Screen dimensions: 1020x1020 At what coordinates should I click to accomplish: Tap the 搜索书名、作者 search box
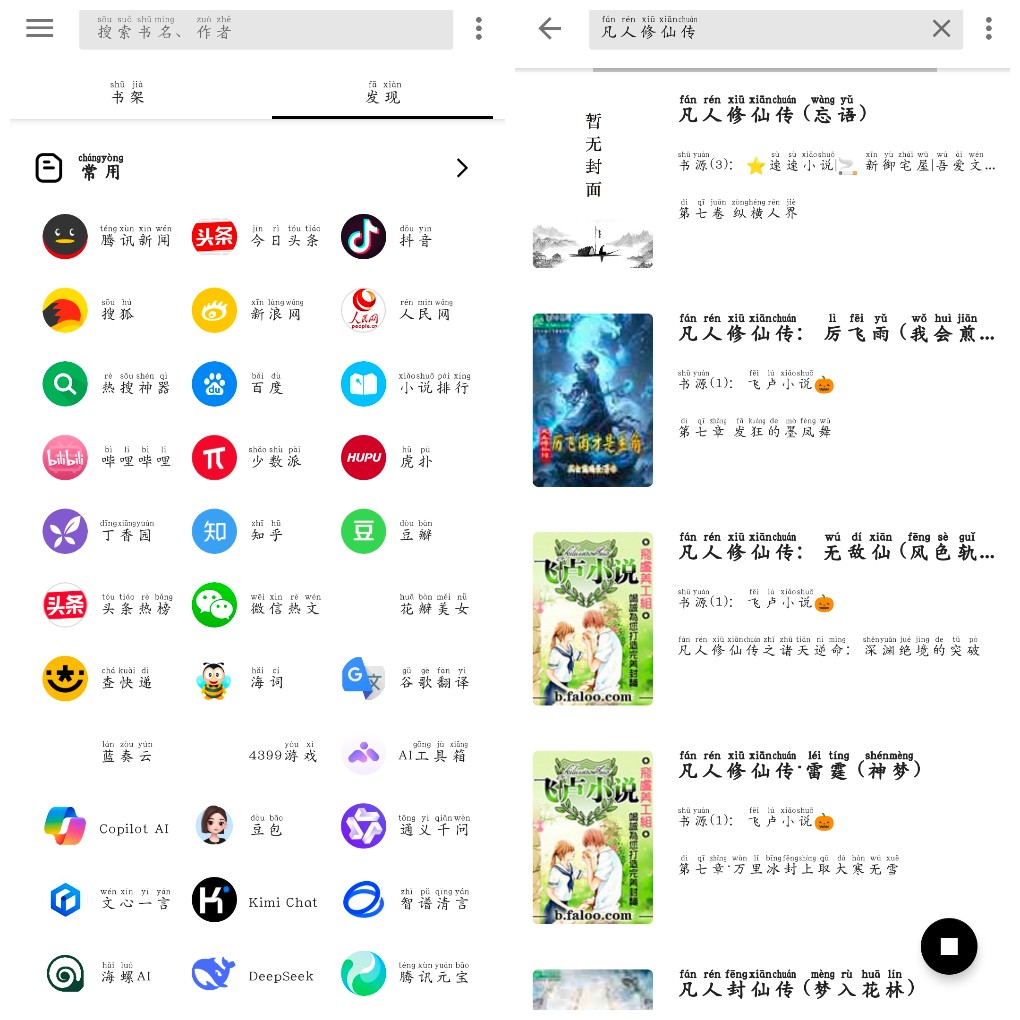tap(265, 30)
